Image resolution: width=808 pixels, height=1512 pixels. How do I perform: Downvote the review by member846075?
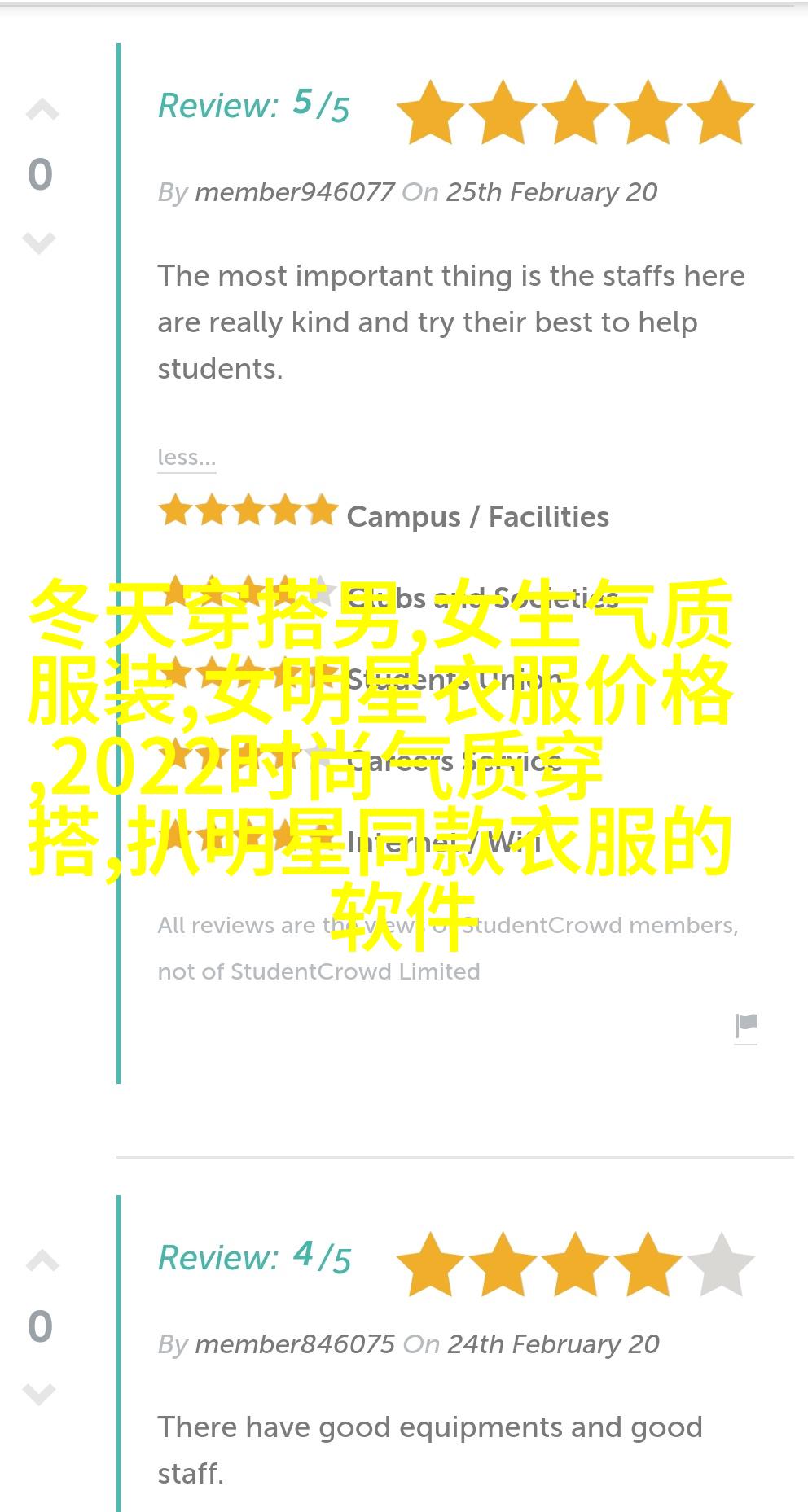[39, 1394]
